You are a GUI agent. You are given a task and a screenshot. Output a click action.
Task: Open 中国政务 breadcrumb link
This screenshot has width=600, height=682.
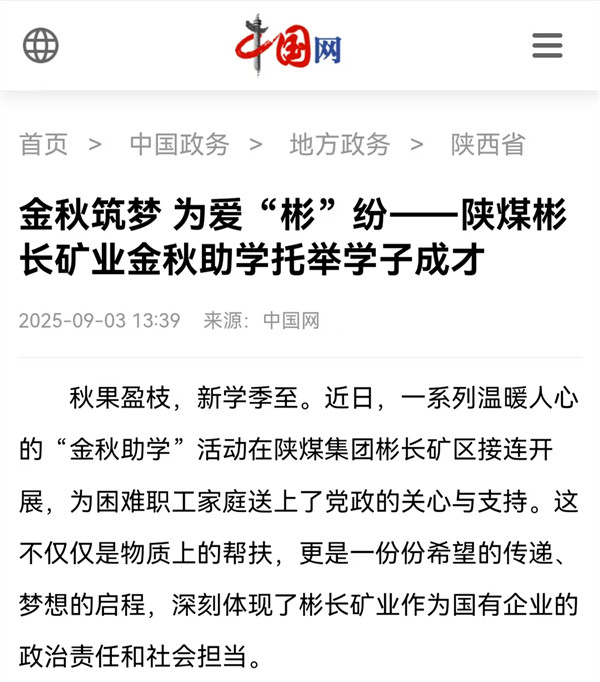(179, 144)
